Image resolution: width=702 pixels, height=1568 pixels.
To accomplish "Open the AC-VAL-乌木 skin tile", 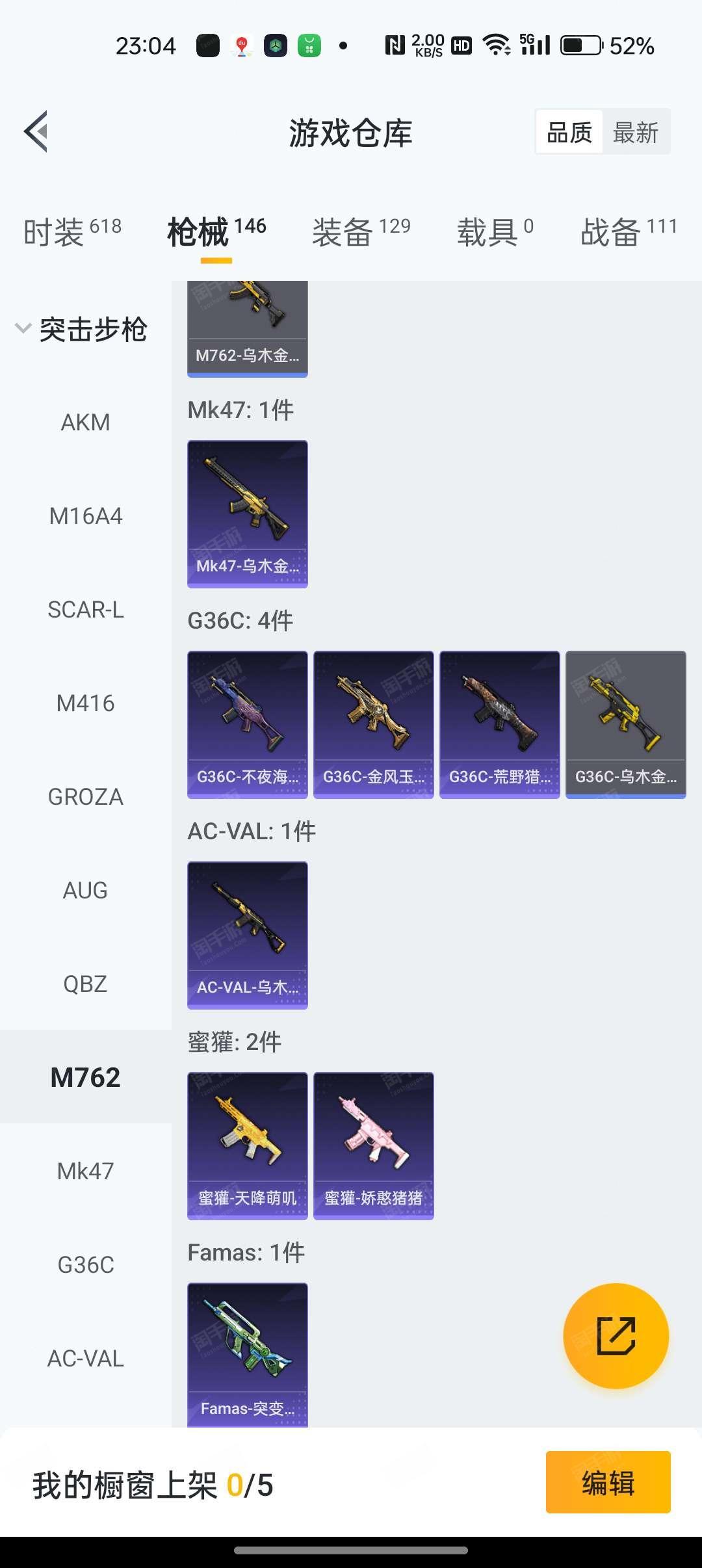I will click(x=248, y=935).
